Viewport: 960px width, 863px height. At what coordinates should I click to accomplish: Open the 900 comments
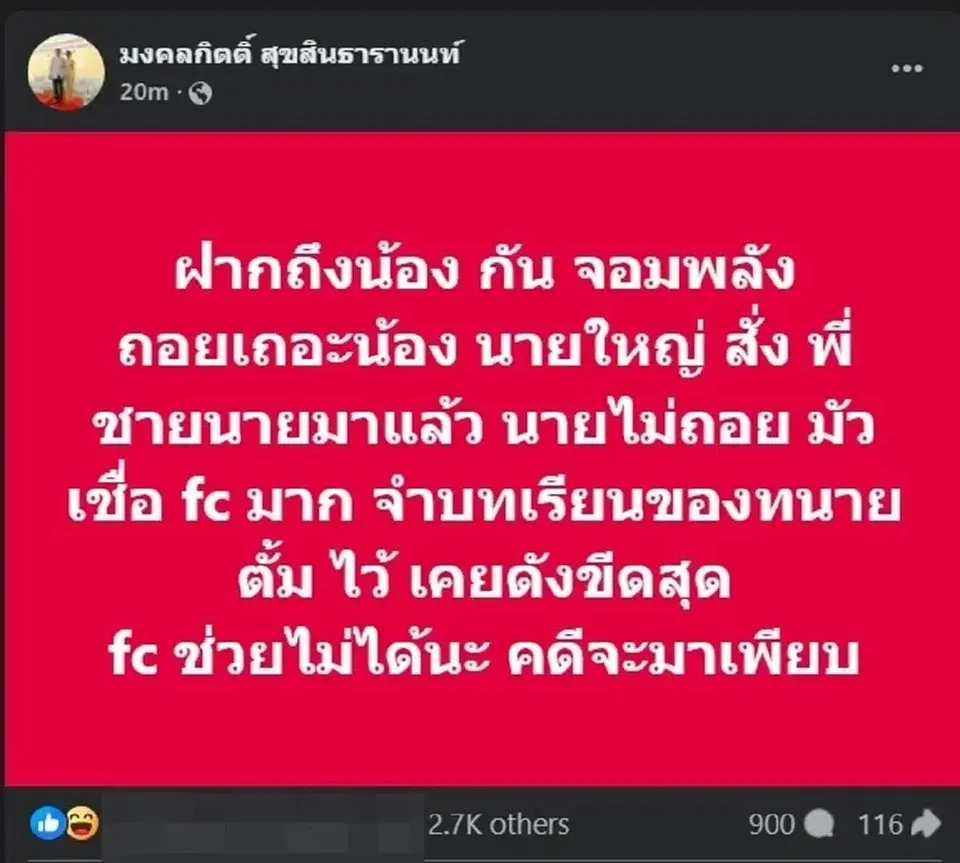point(791,824)
